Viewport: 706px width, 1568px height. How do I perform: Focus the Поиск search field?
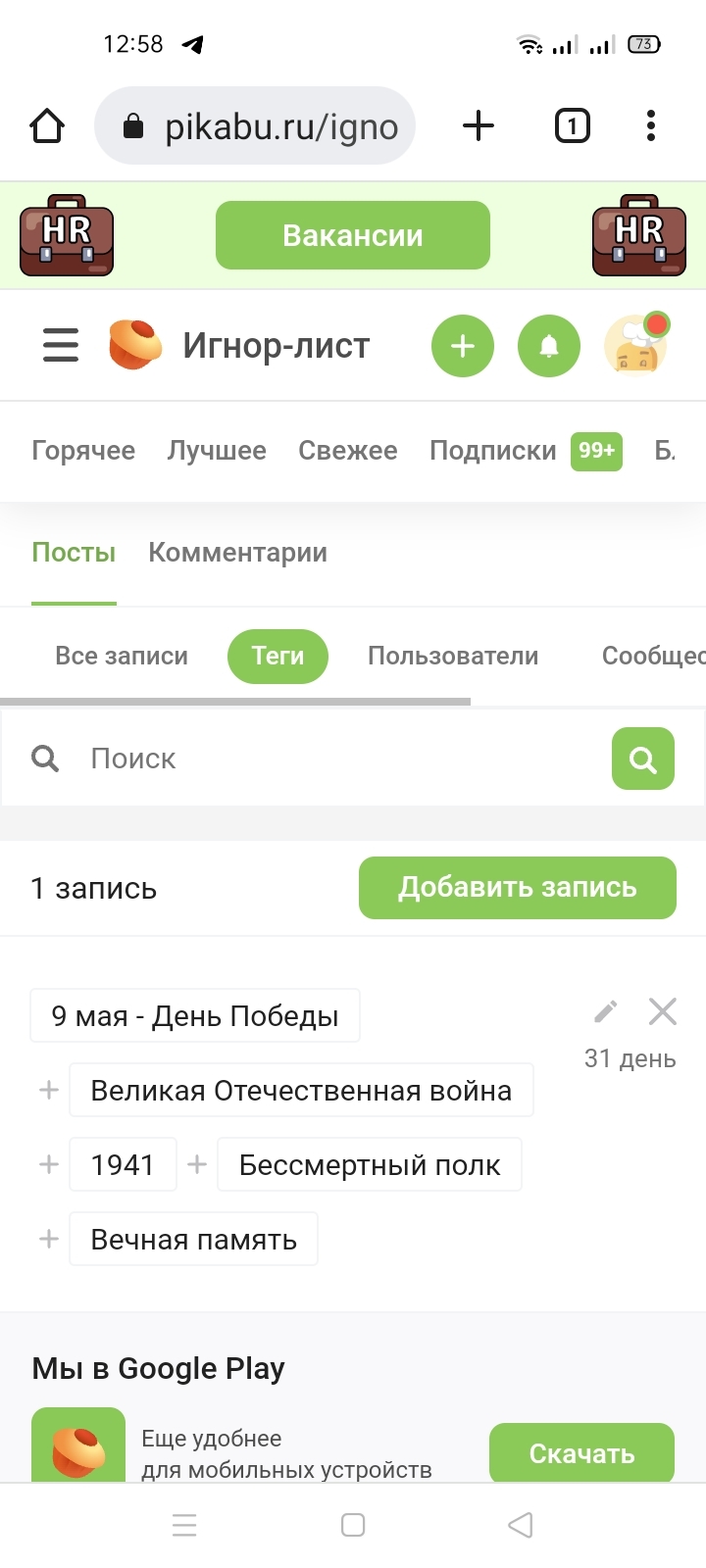[x=333, y=759]
